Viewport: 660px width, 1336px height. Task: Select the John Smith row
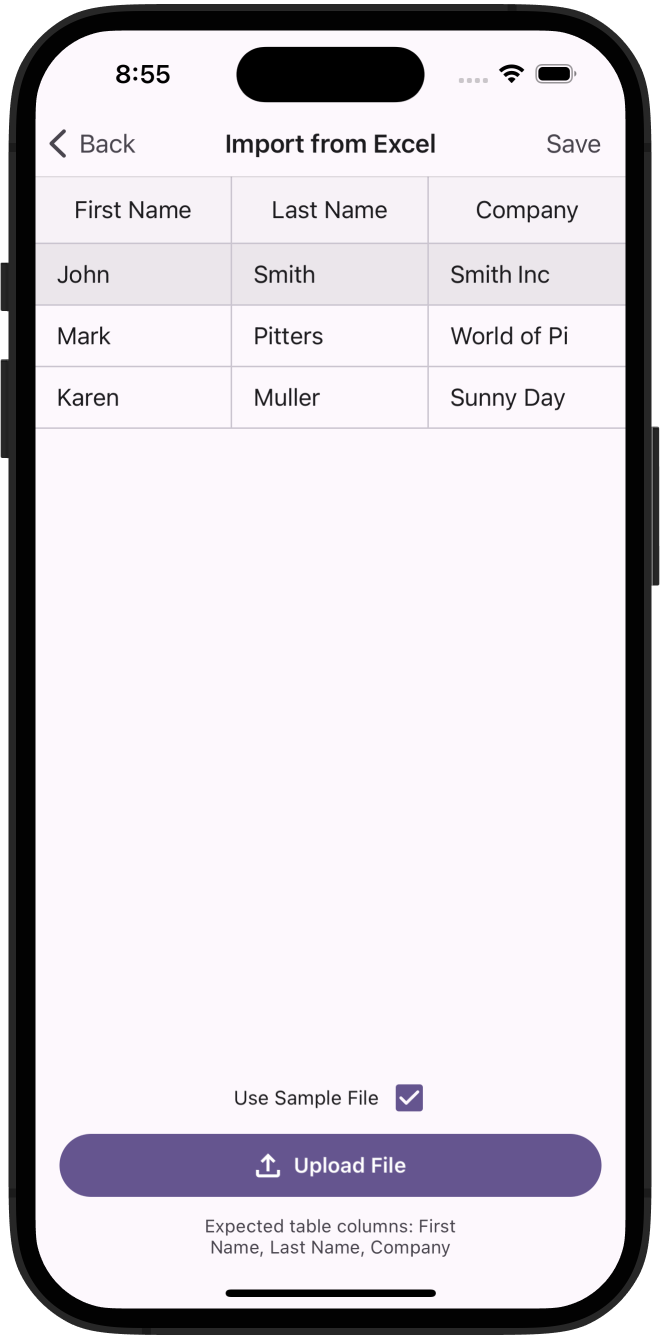click(x=330, y=275)
